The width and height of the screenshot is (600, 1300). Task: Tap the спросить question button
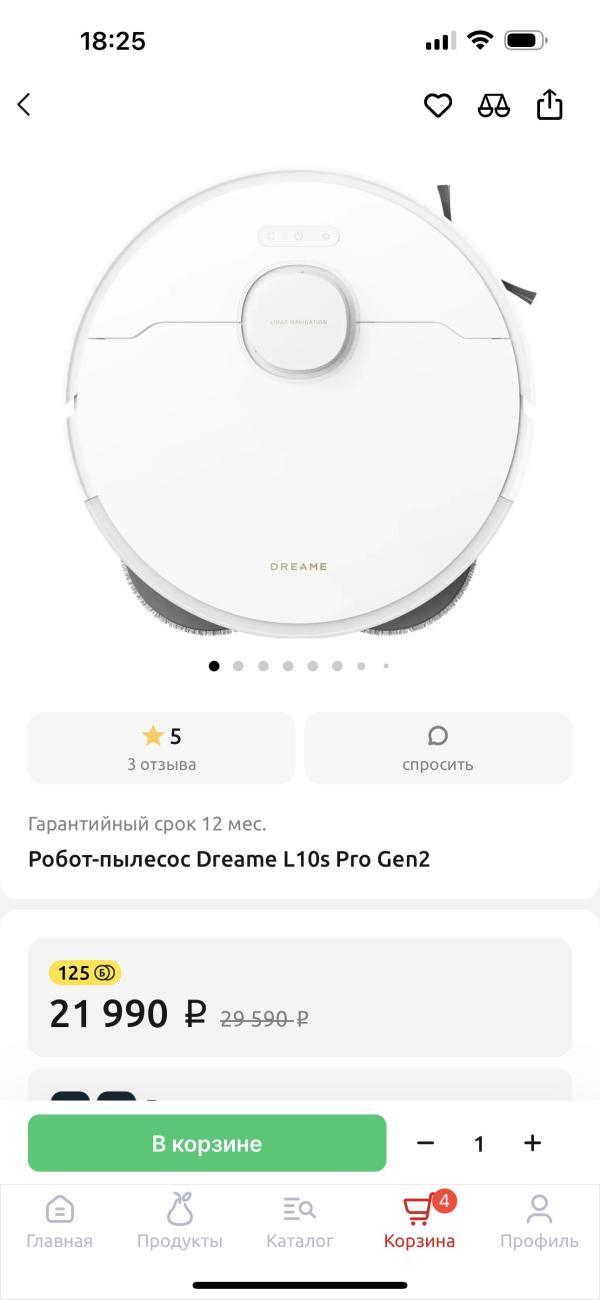[438, 748]
